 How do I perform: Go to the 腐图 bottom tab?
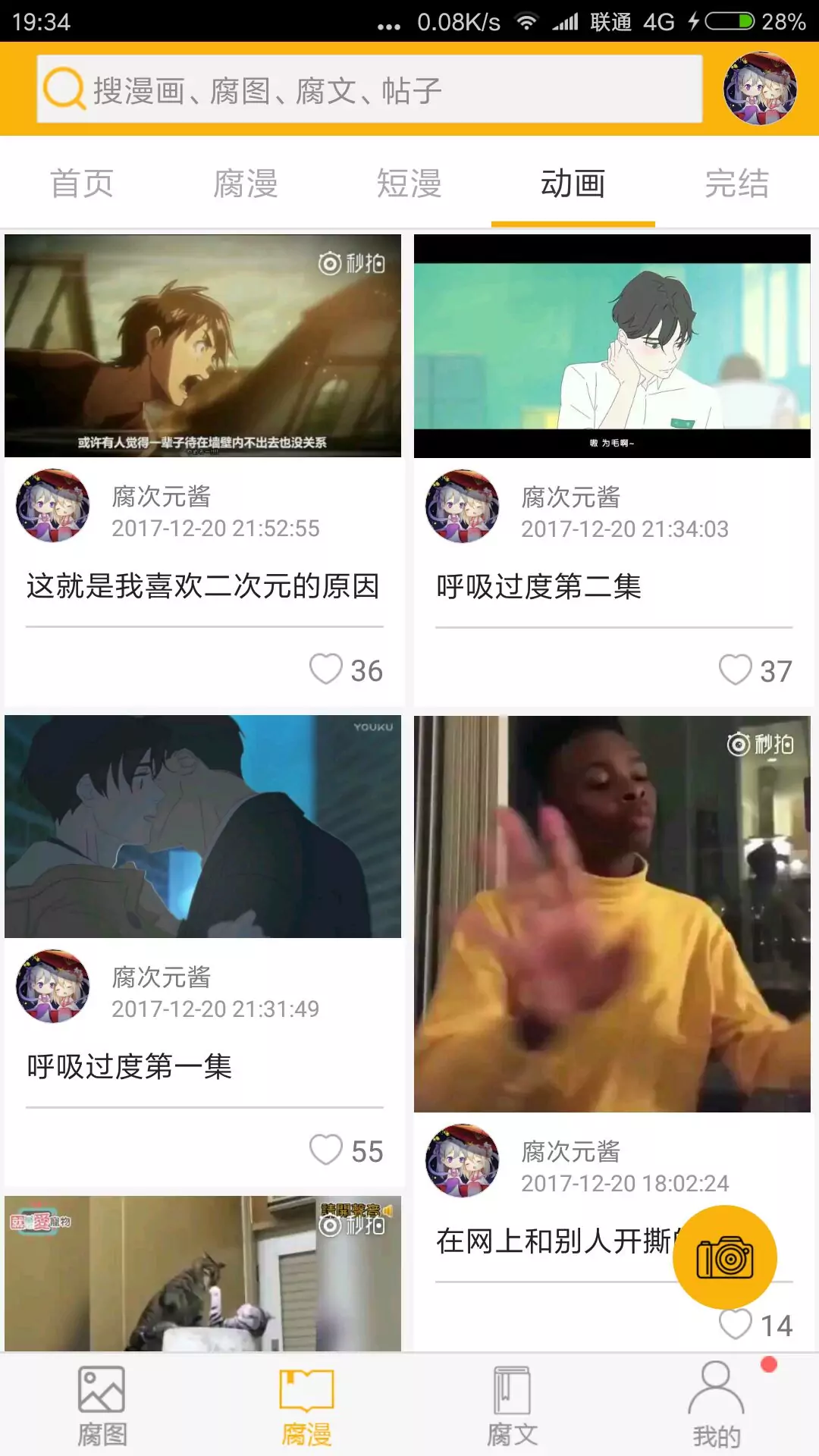(x=102, y=1405)
